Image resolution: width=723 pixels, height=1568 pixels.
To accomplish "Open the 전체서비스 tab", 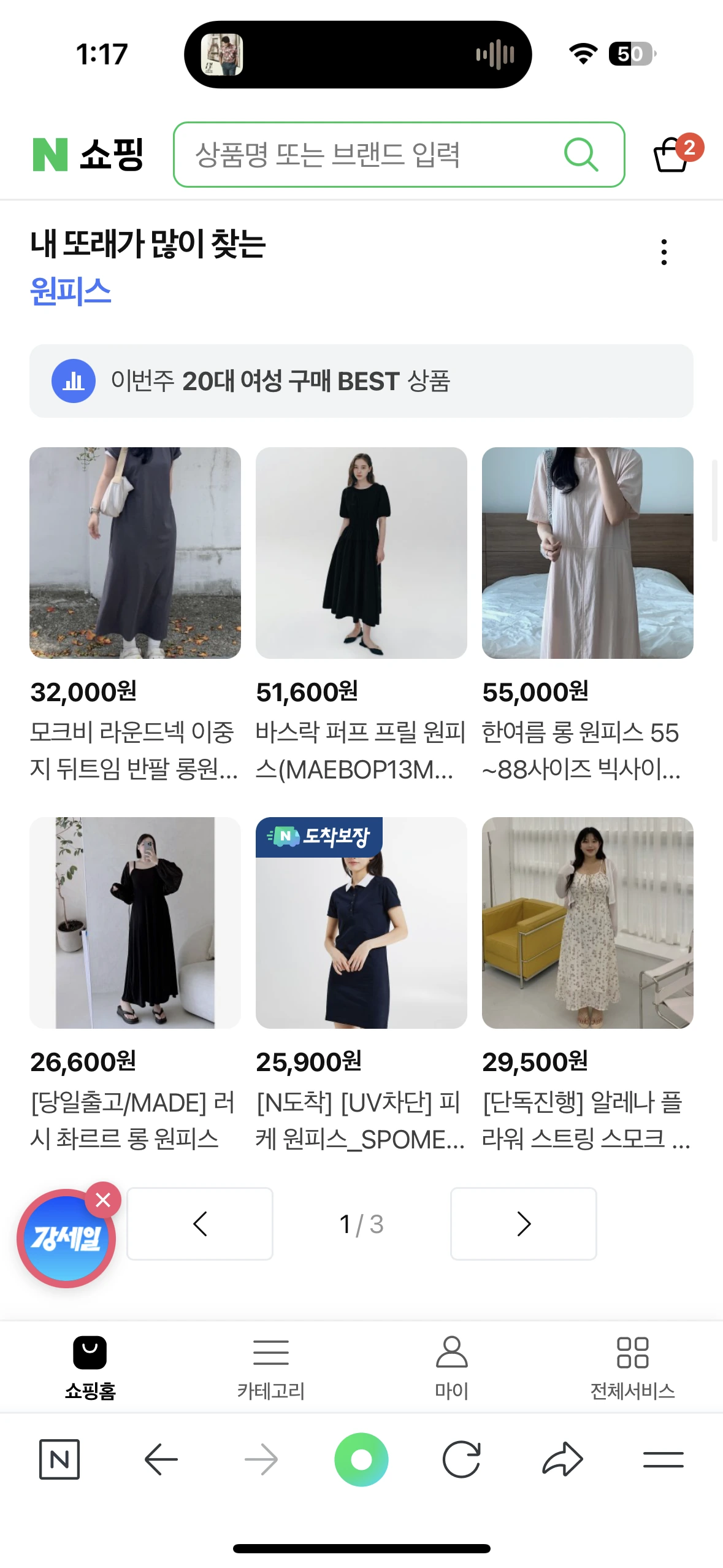I will point(632,1367).
